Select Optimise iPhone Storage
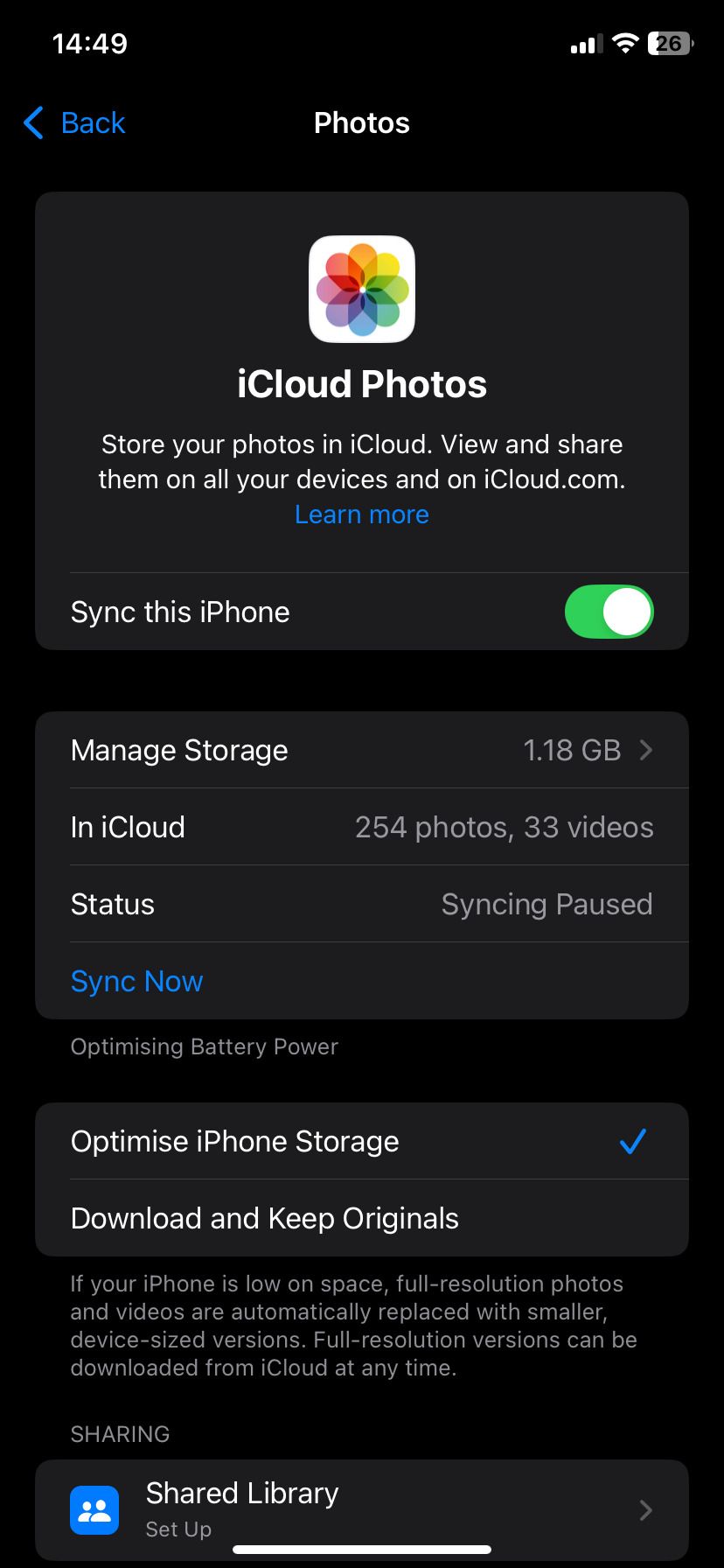This screenshot has height=1568, width=724. coord(234,1141)
